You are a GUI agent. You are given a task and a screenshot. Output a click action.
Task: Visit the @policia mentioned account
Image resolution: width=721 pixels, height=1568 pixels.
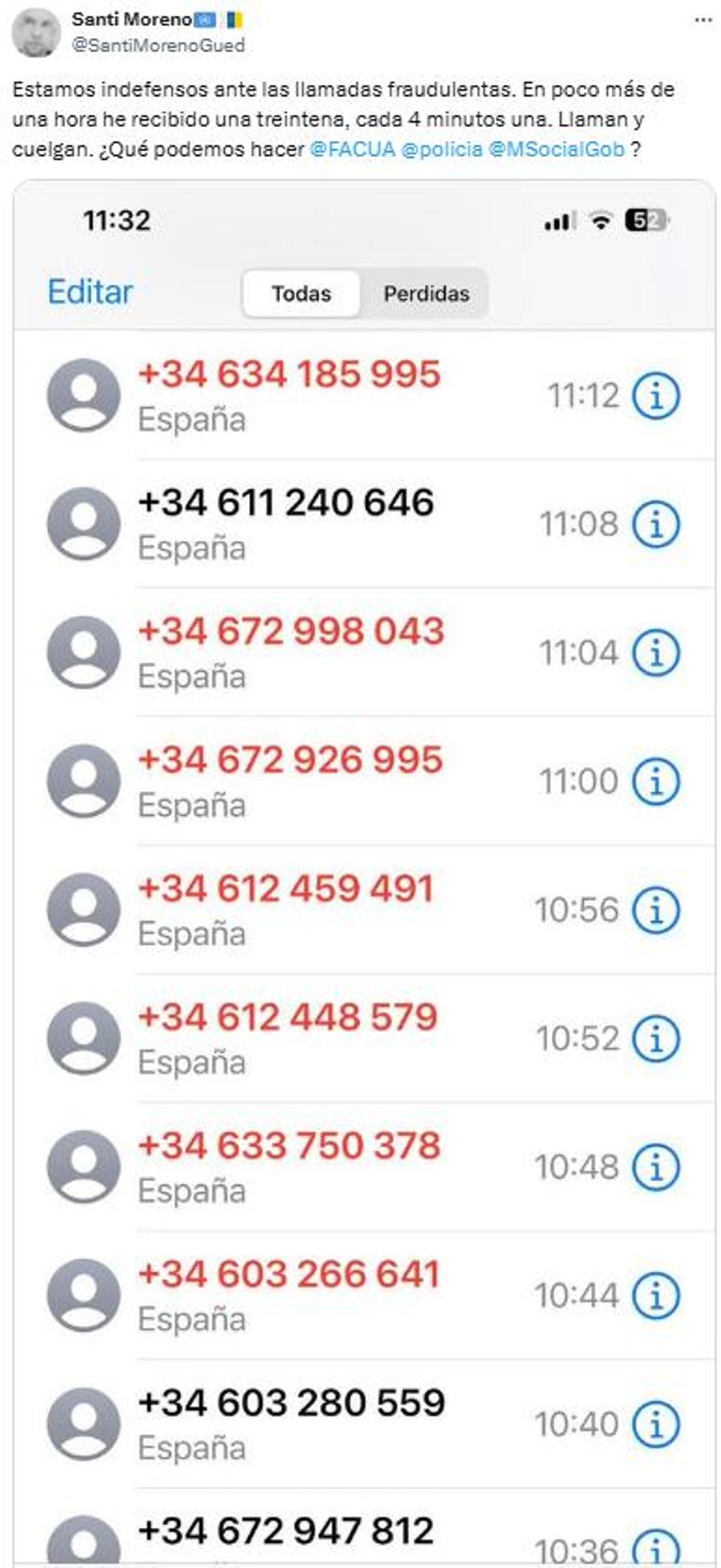tap(442, 149)
